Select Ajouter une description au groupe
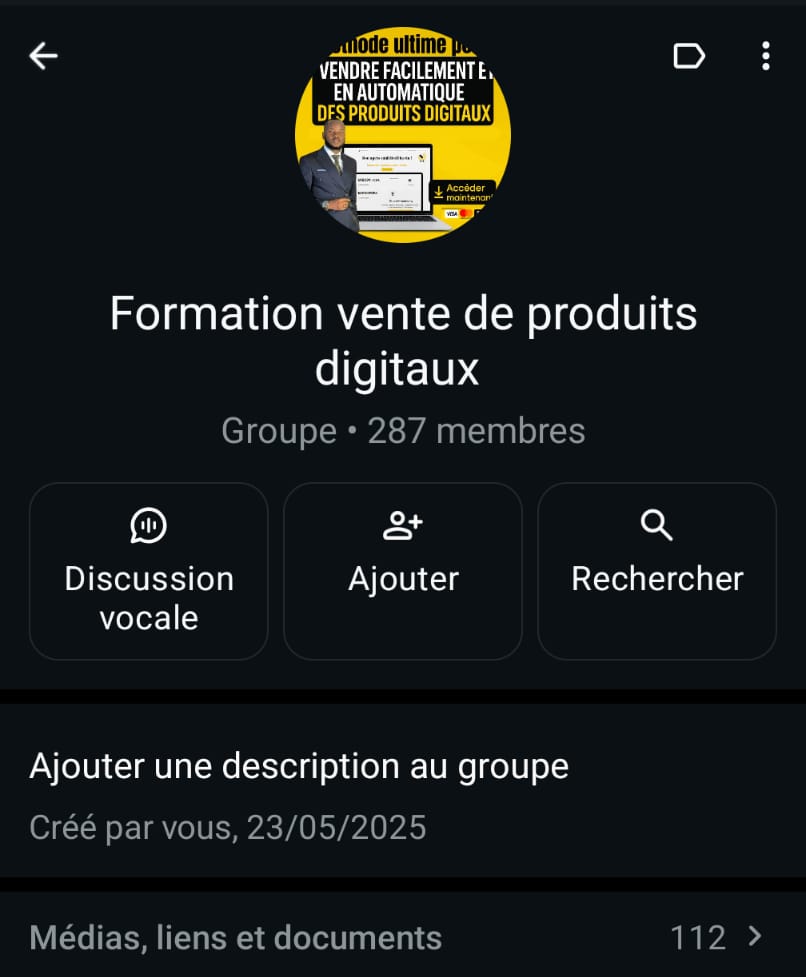806x977 pixels. click(299, 766)
